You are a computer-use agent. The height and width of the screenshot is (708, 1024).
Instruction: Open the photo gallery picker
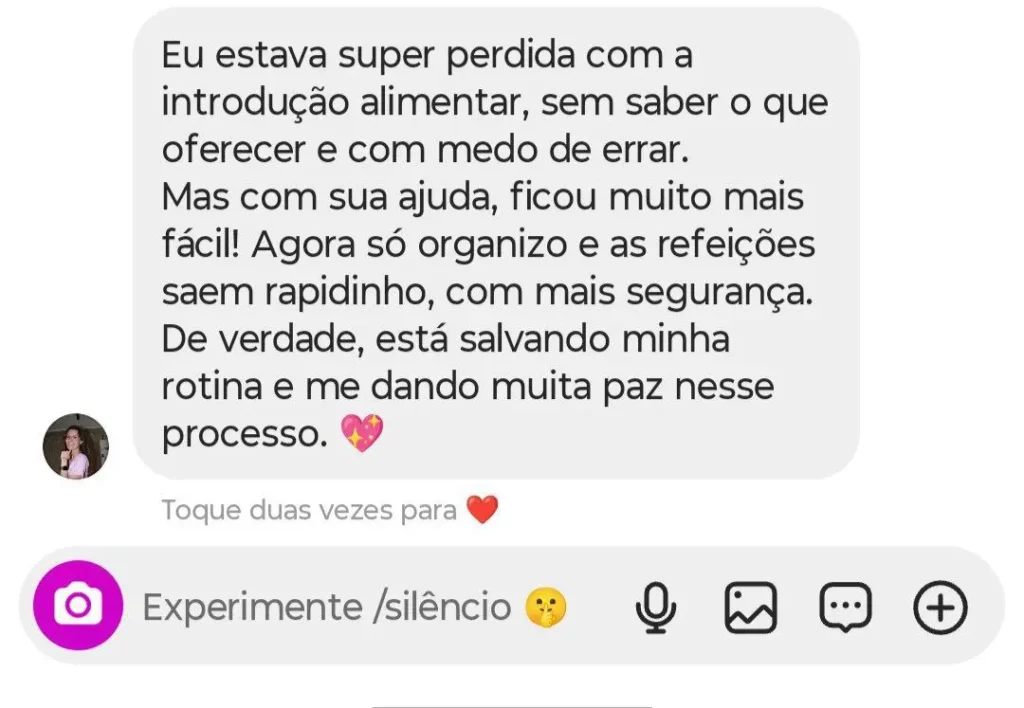[x=750, y=606]
